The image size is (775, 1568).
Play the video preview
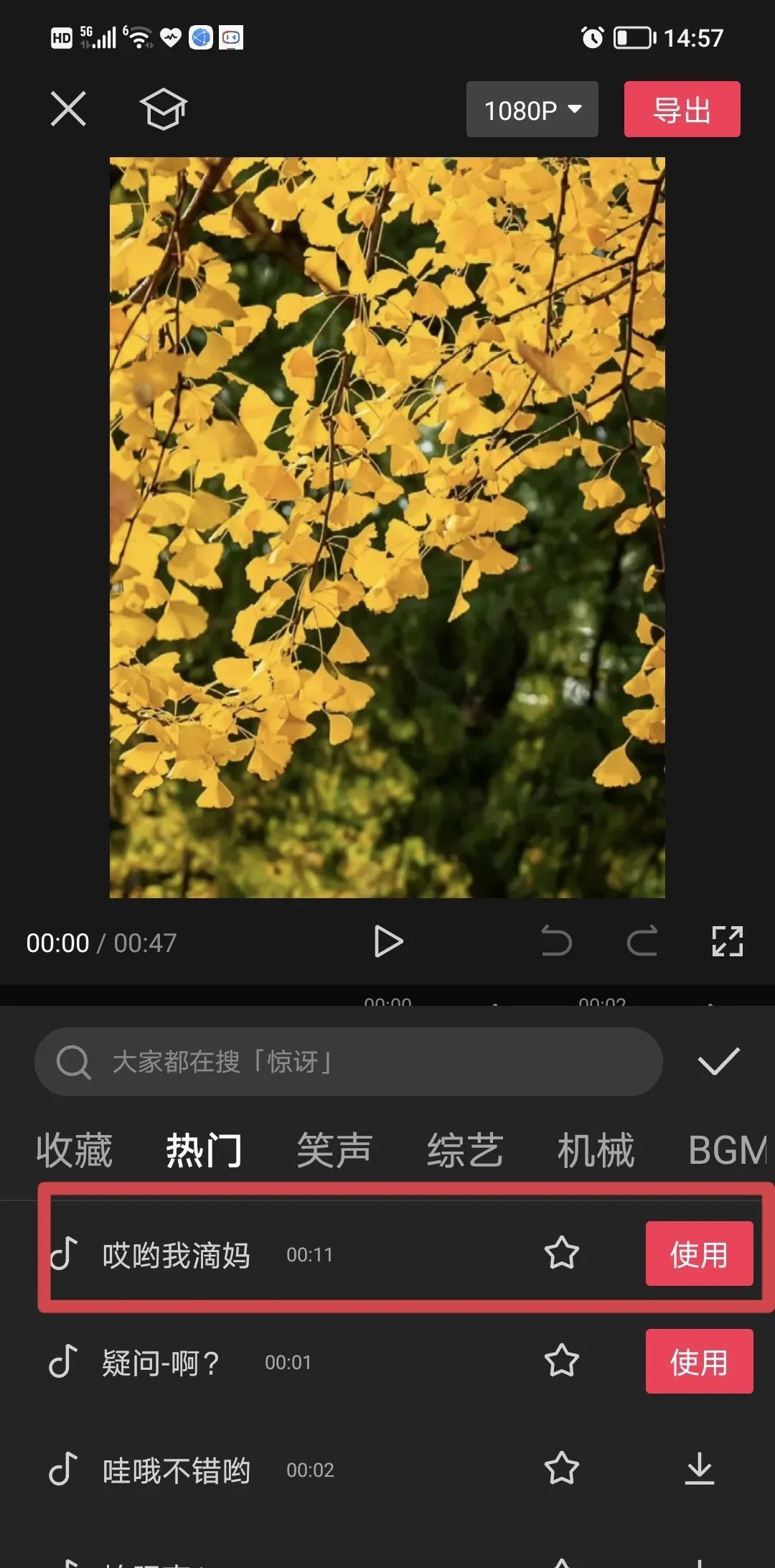point(388,941)
